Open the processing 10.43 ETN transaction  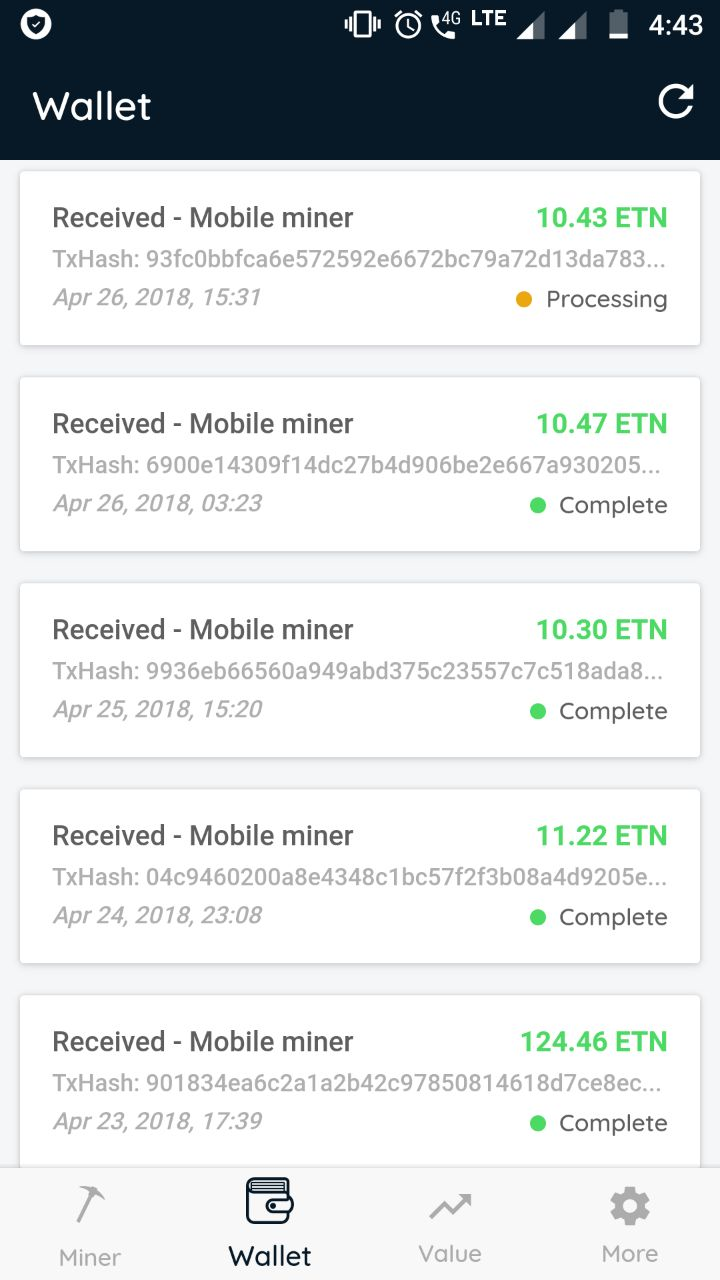pos(360,258)
